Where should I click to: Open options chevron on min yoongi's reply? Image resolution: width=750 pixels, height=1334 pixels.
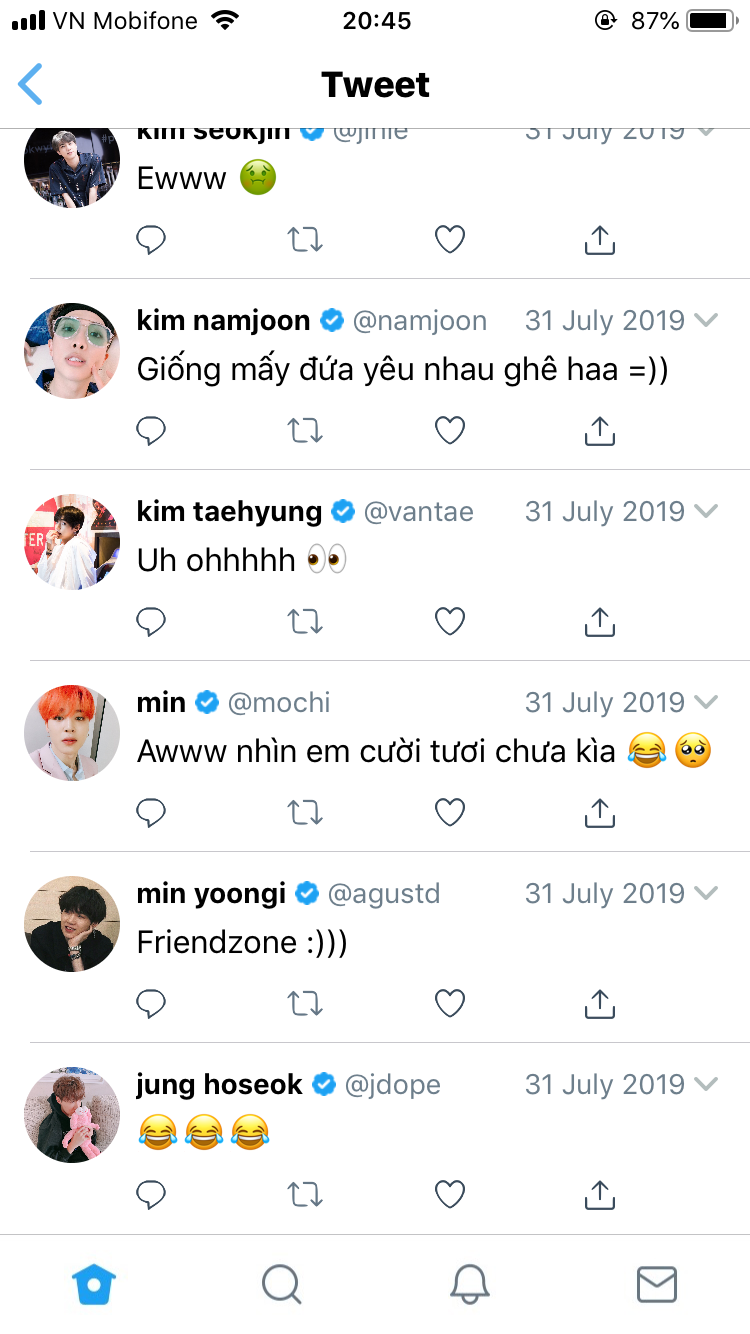coord(706,894)
